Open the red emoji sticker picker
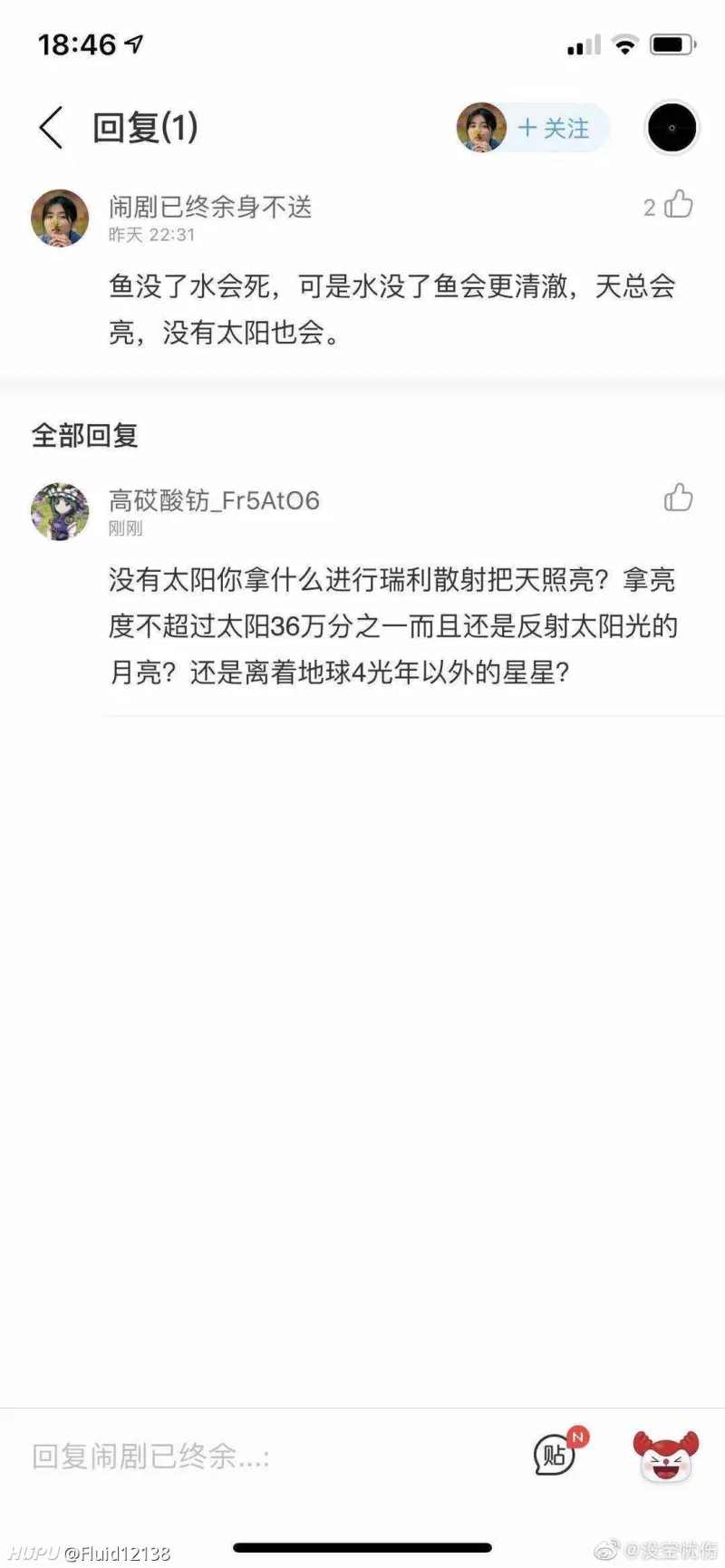725x1568 pixels. (665, 1457)
